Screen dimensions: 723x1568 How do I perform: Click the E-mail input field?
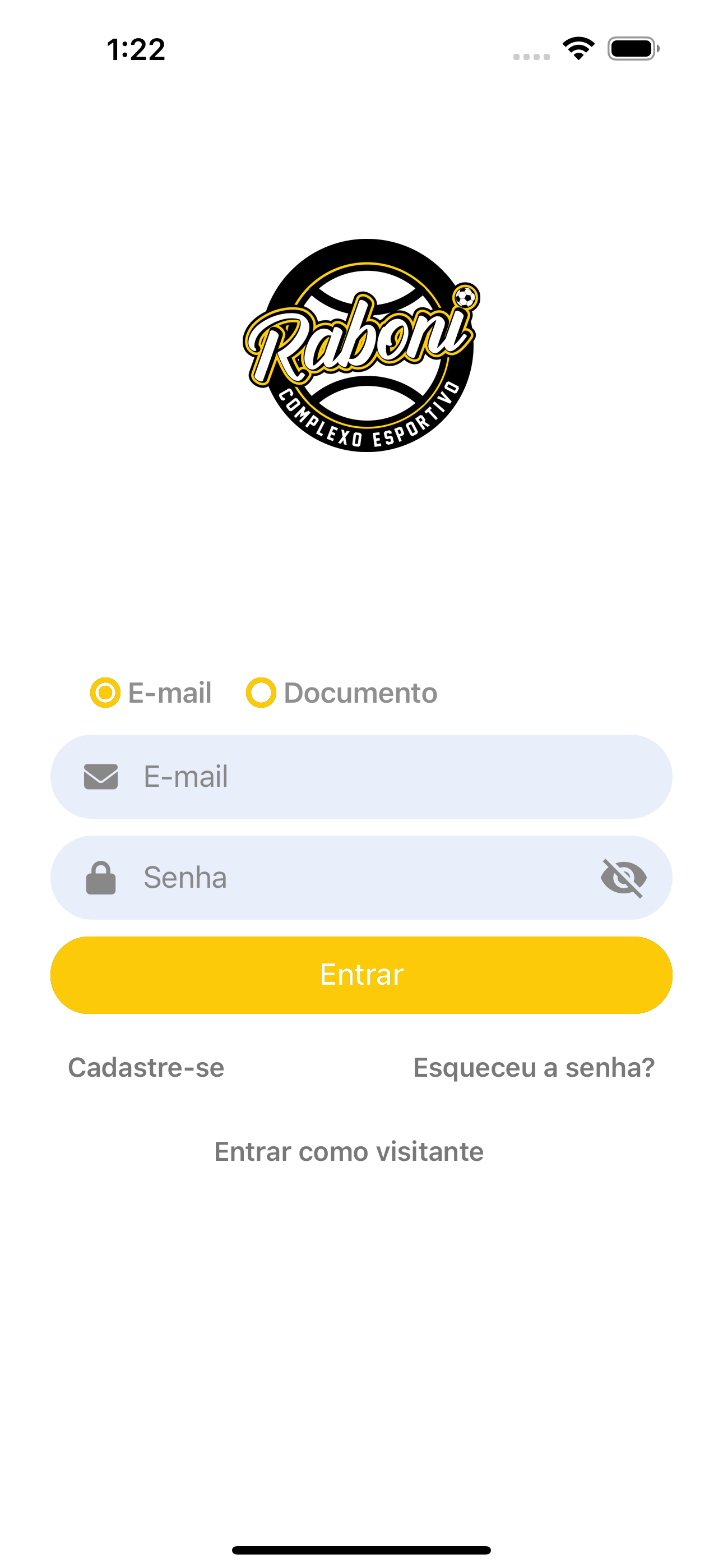pos(361,777)
